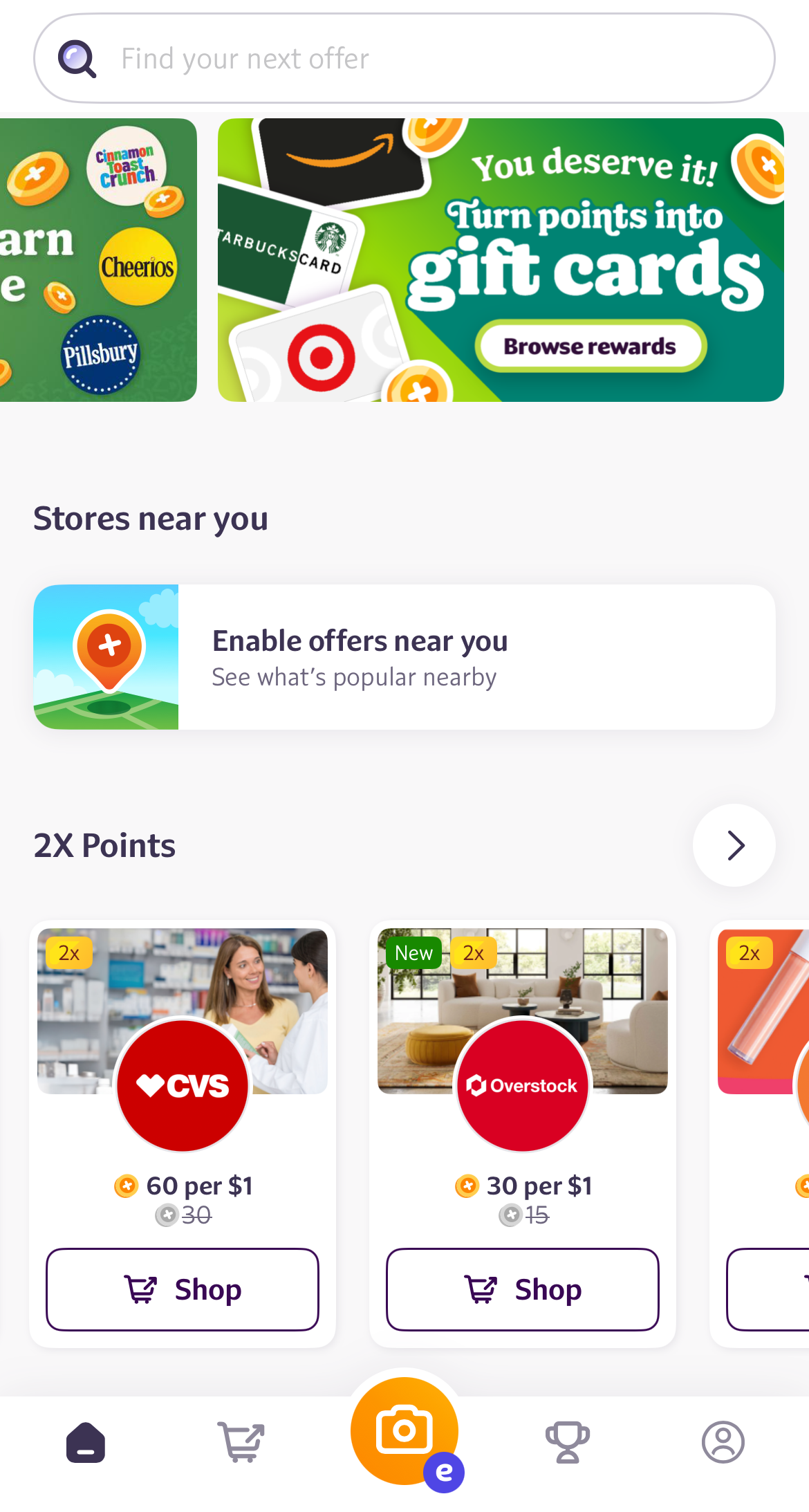The height and width of the screenshot is (1512, 809).
Task: Open the camera receipt scan button
Action: click(x=404, y=1432)
